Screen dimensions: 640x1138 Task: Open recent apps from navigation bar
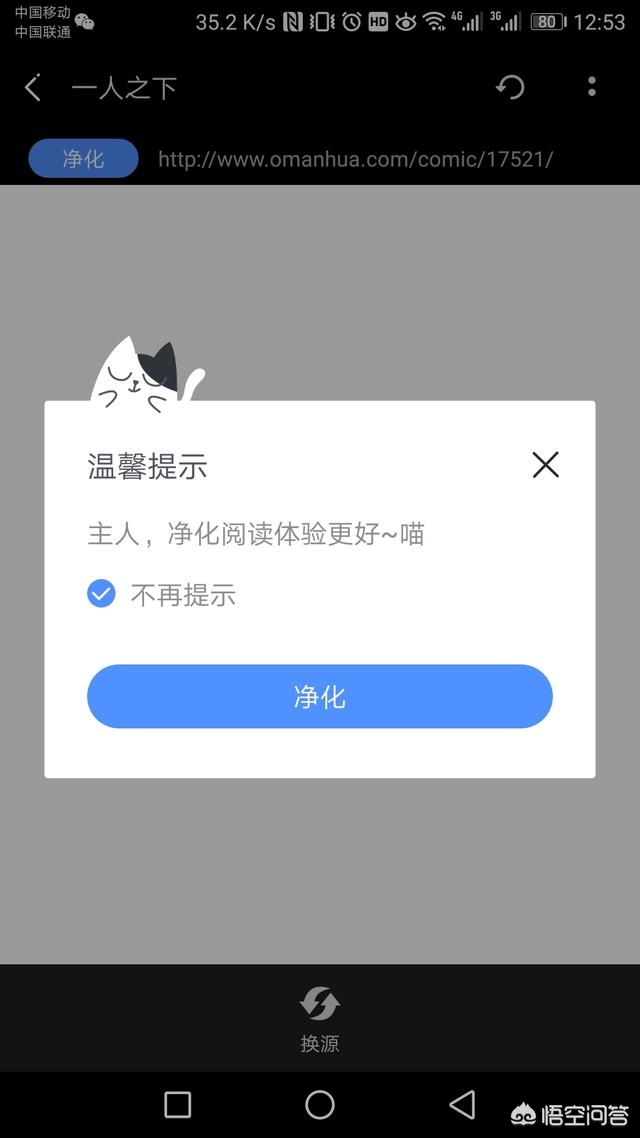point(178,1104)
